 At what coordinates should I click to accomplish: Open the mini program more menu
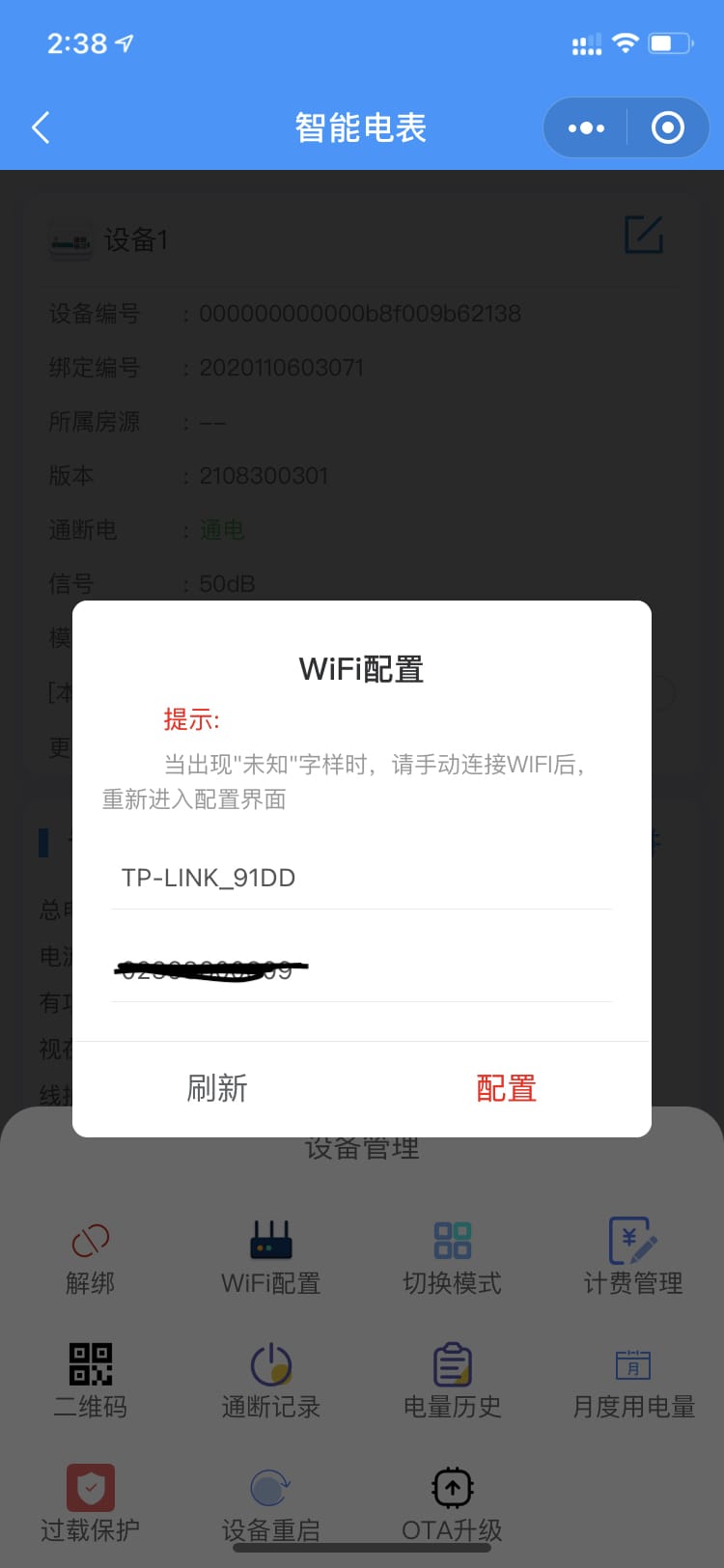coord(586,127)
